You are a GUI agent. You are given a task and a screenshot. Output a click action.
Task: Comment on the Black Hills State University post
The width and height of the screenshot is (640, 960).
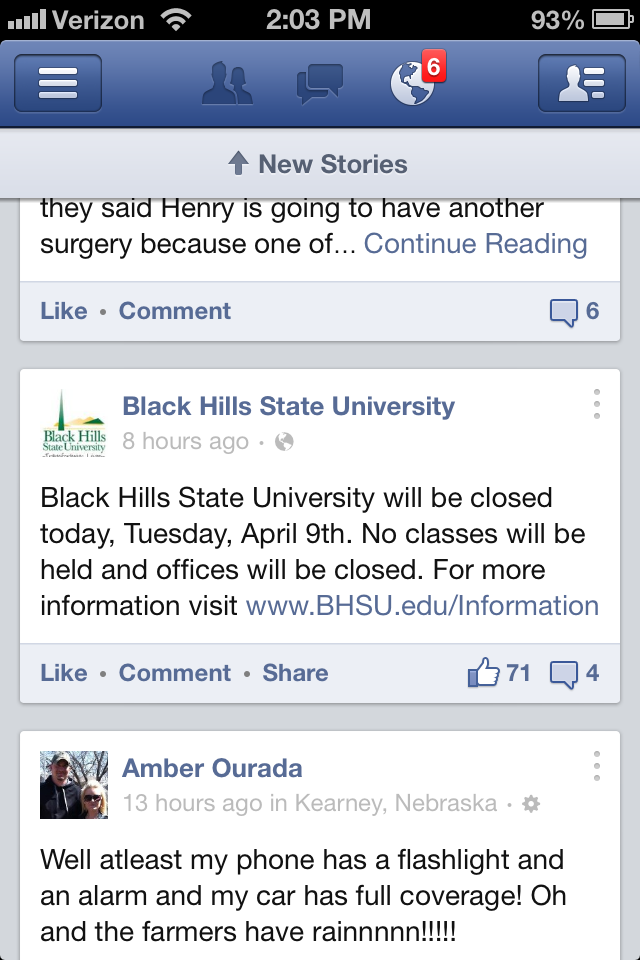click(x=175, y=673)
